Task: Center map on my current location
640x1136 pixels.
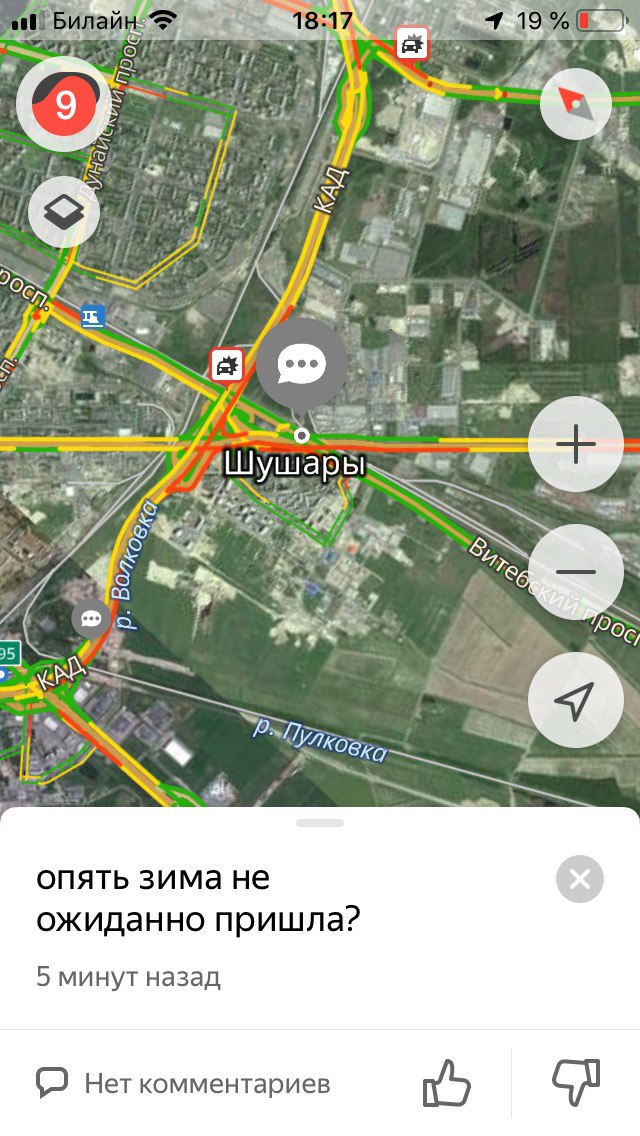Action: pyautogui.click(x=575, y=700)
